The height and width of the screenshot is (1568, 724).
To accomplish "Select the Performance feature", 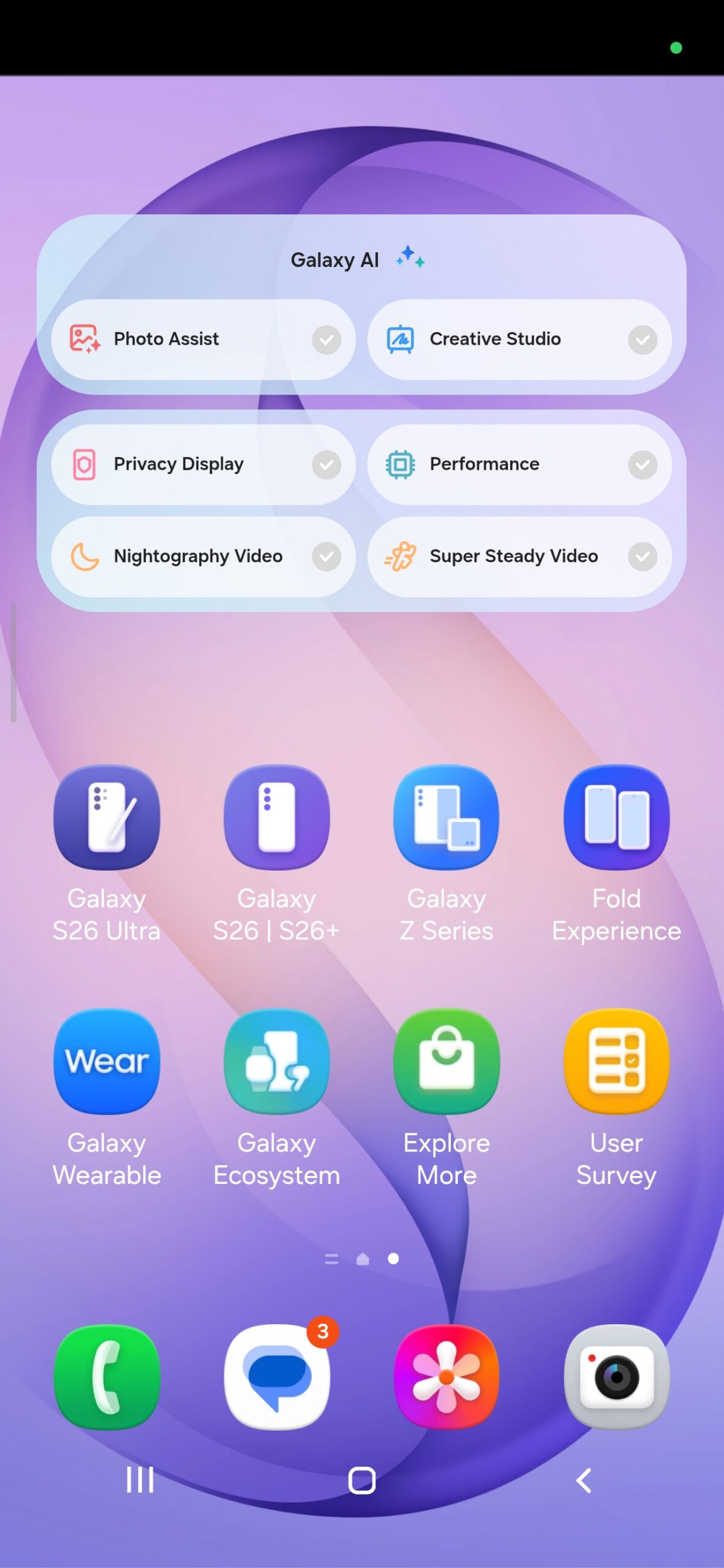I will click(x=519, y=464).
